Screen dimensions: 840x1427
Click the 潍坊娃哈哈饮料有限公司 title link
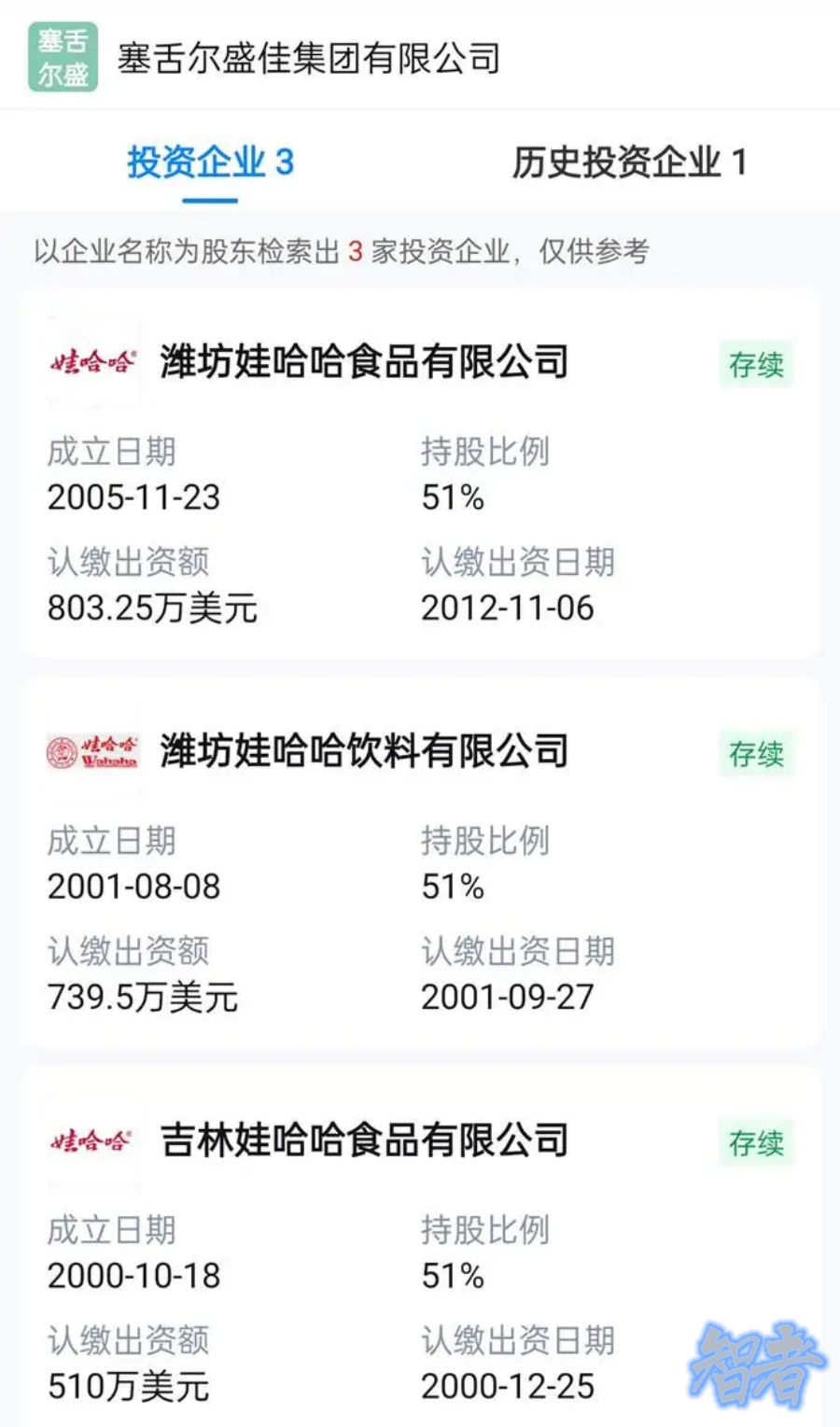point(366,752)
